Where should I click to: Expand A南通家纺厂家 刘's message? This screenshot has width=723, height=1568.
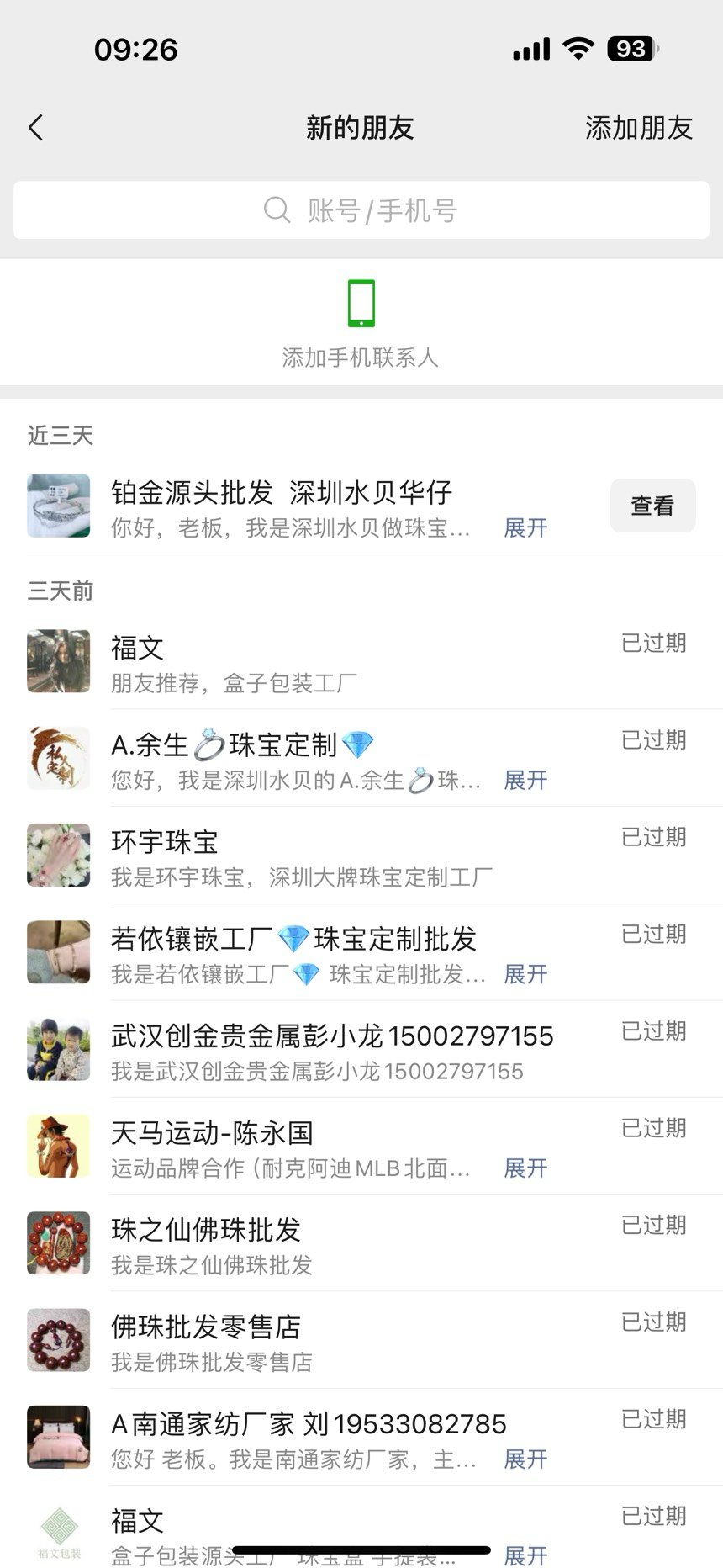[x=525, y=1459]
